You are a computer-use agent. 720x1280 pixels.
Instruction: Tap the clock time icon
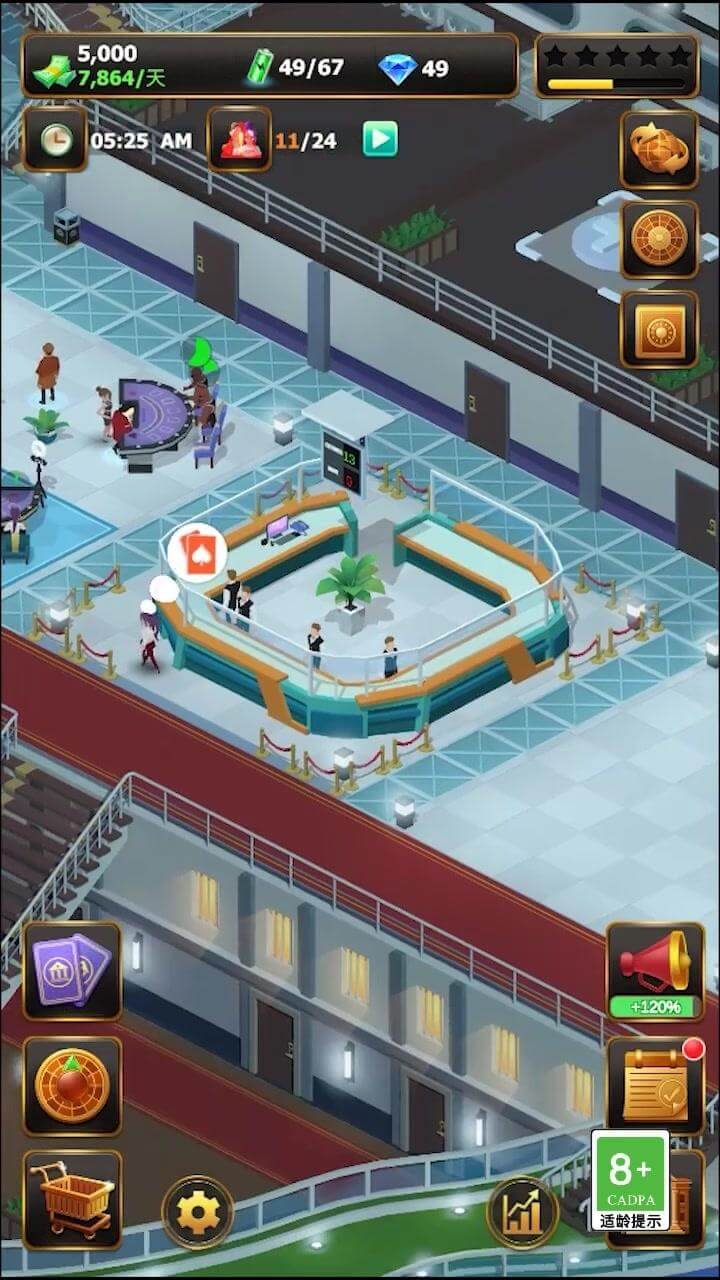pyautogui.click(x=54, y=139)
